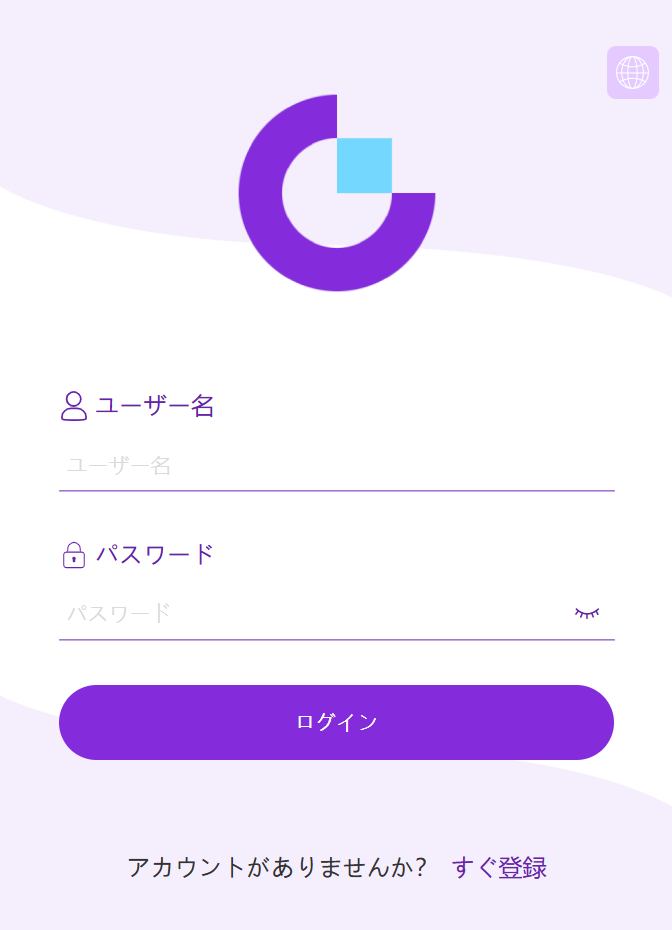
Task: Open the language globe icon
Action: click(x=632, y=72)
